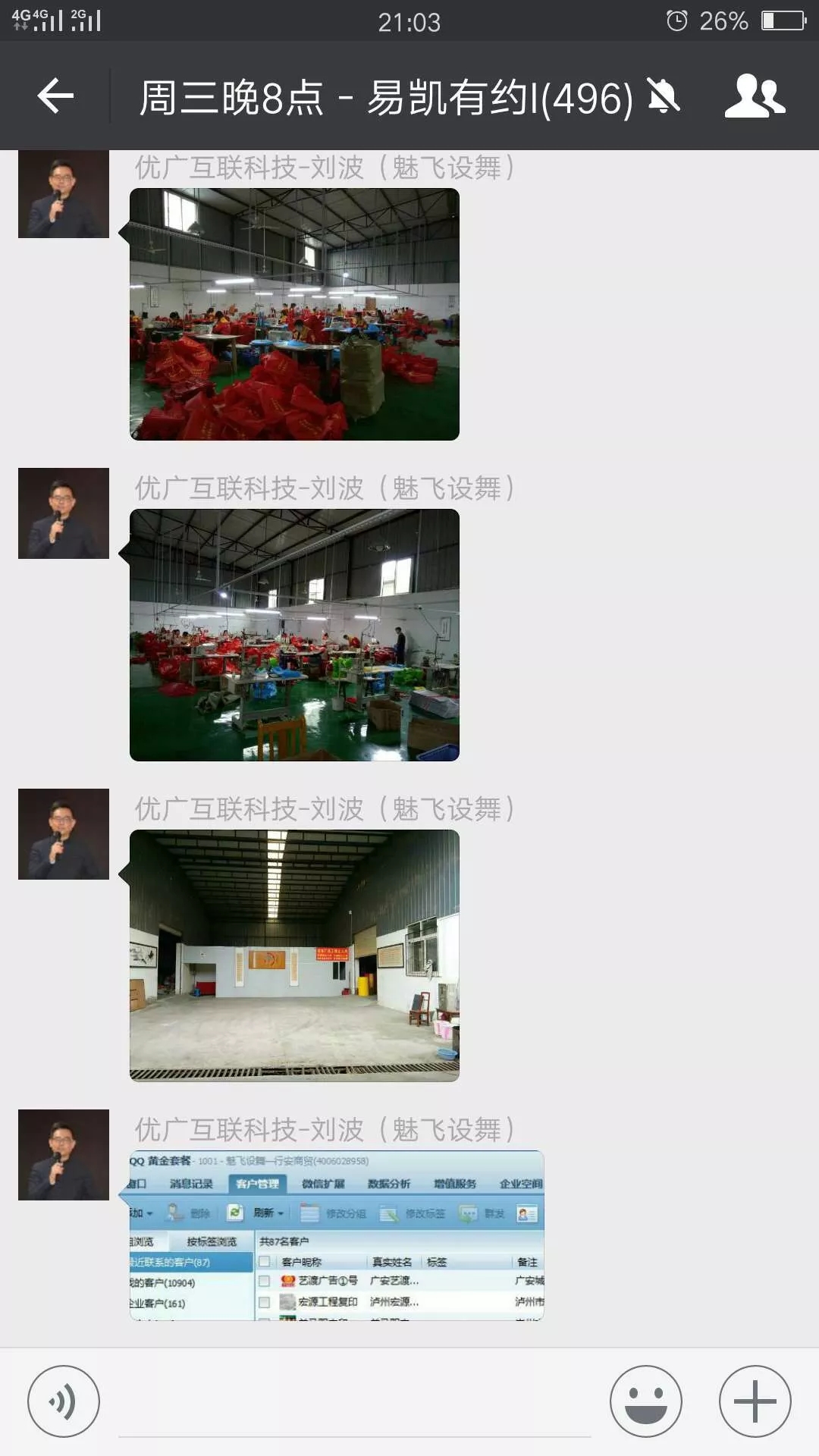The height and width of the screenshot is (1456, 819).
Task: Go back to the chat list
Action: 55,96
